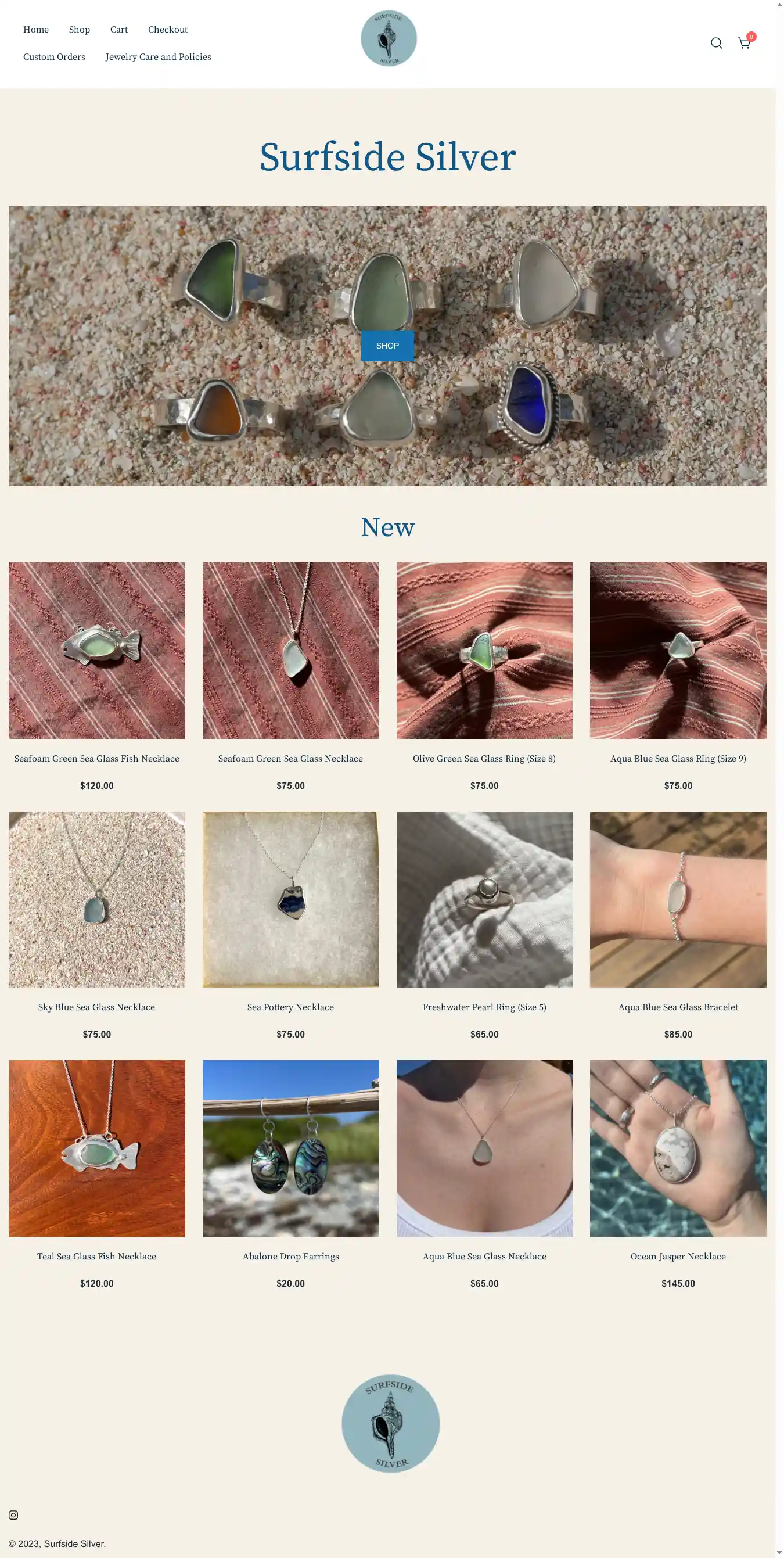Open the Shop menu link
Screen dimensions: 784x1558
[x=79, y=30]
